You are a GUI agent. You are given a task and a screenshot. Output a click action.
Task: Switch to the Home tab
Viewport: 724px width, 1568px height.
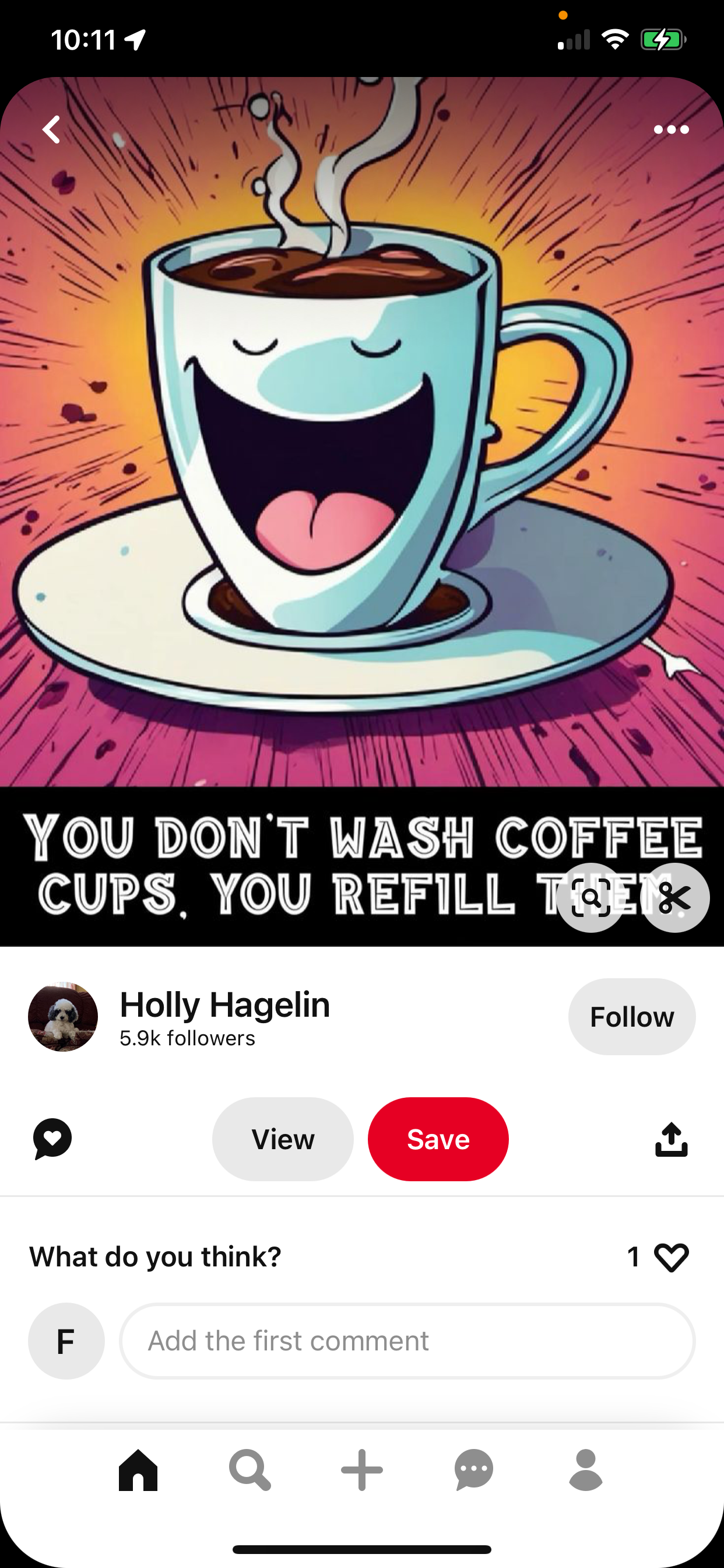[138, 1470]
